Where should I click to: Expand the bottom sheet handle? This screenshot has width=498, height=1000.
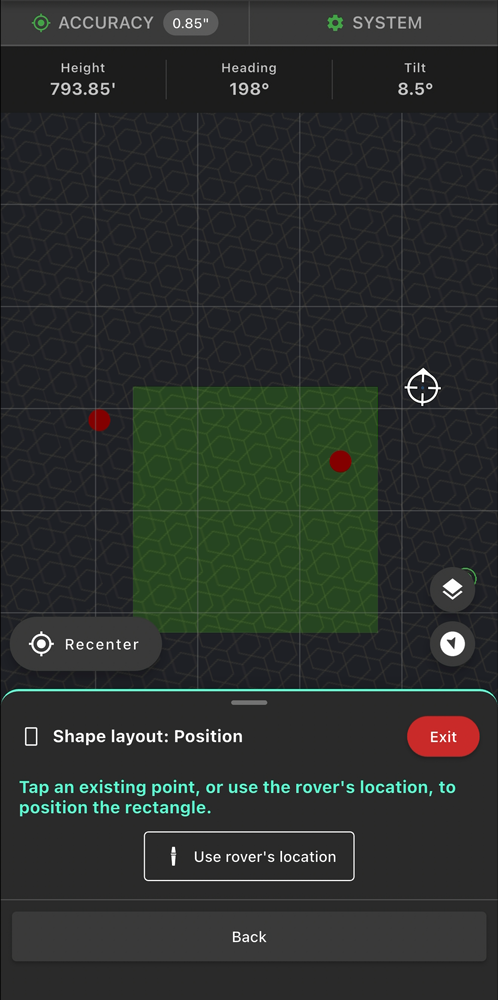point(249,703)
